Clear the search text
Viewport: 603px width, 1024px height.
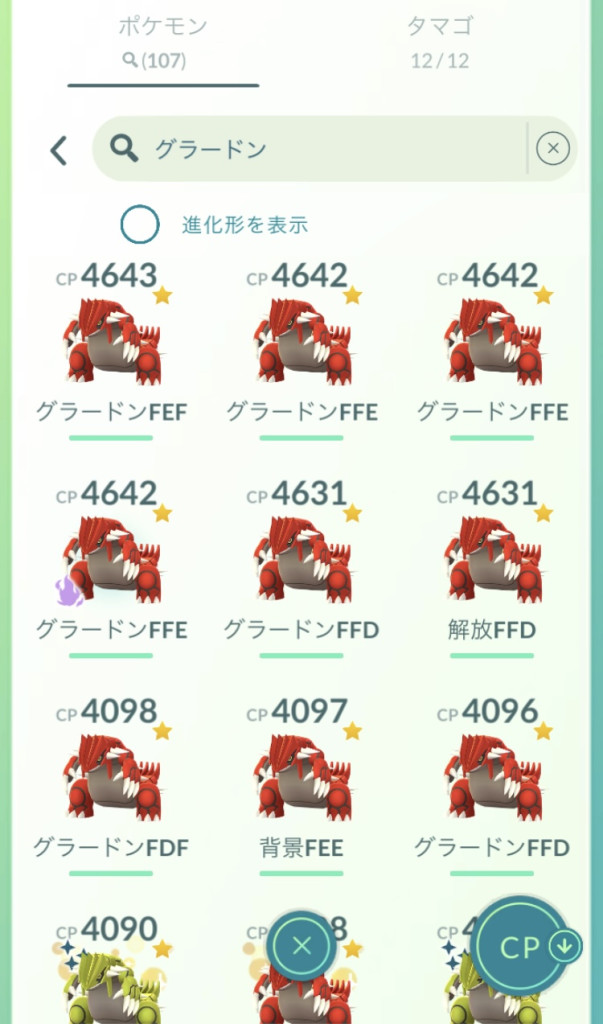(x=552, y=149)
